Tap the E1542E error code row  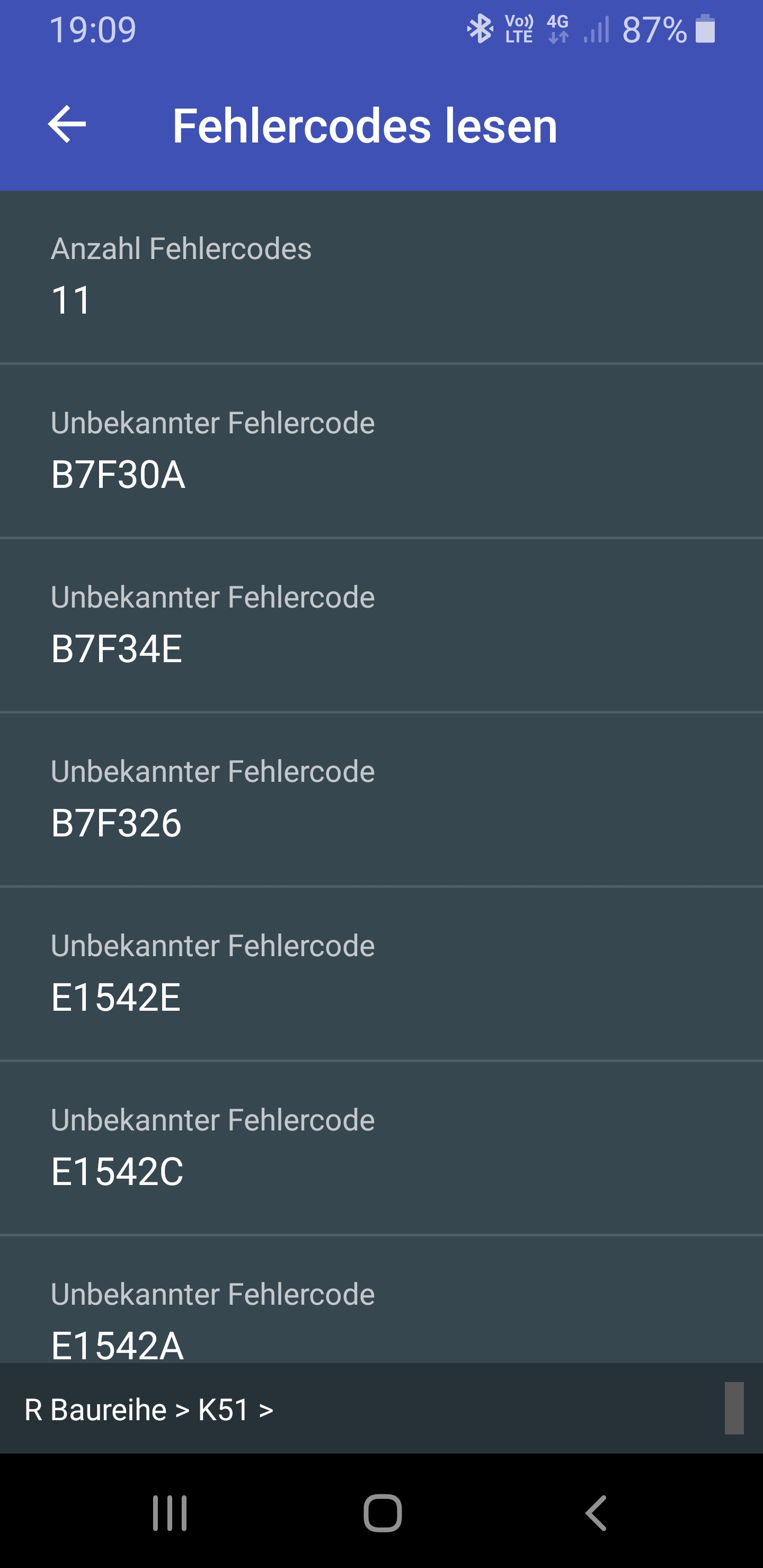(381, 973)
